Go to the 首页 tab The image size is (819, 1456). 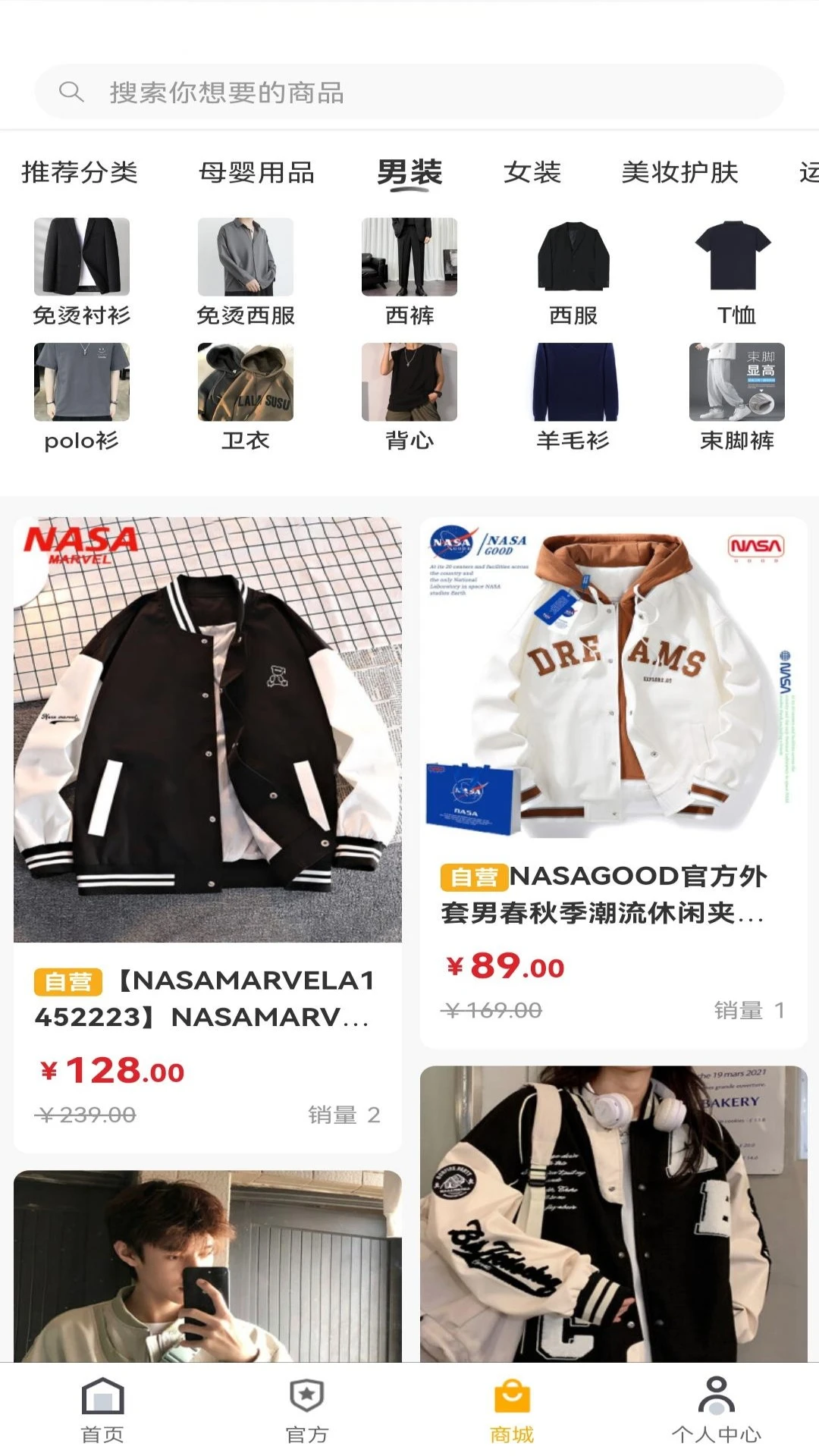(x=102, y=1410)
